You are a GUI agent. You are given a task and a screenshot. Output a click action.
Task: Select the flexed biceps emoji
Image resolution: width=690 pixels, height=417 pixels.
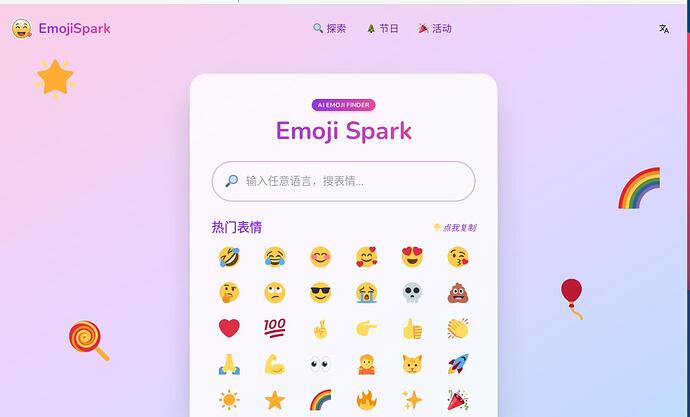pyautogui.click(x=275, y=364)
